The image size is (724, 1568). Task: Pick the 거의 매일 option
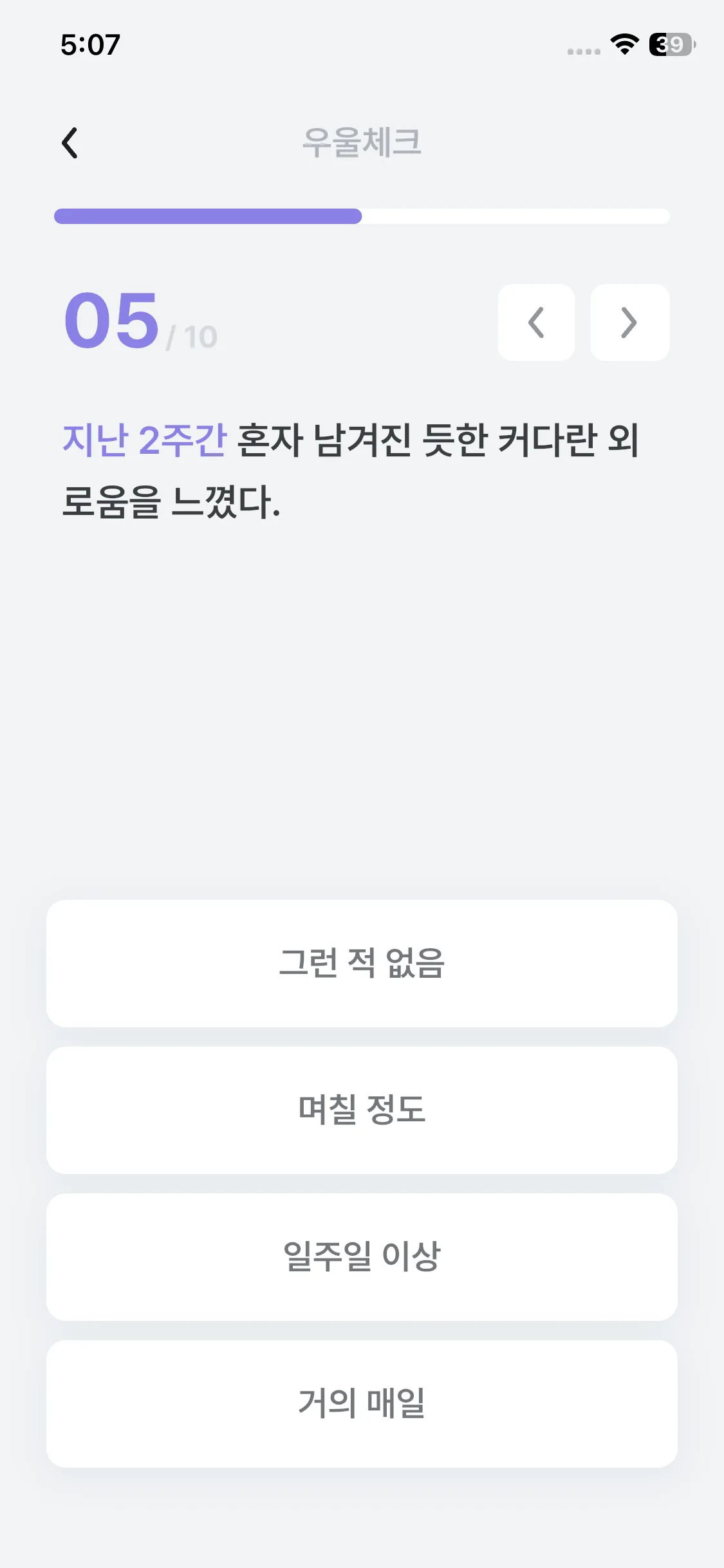point(362,1403)
